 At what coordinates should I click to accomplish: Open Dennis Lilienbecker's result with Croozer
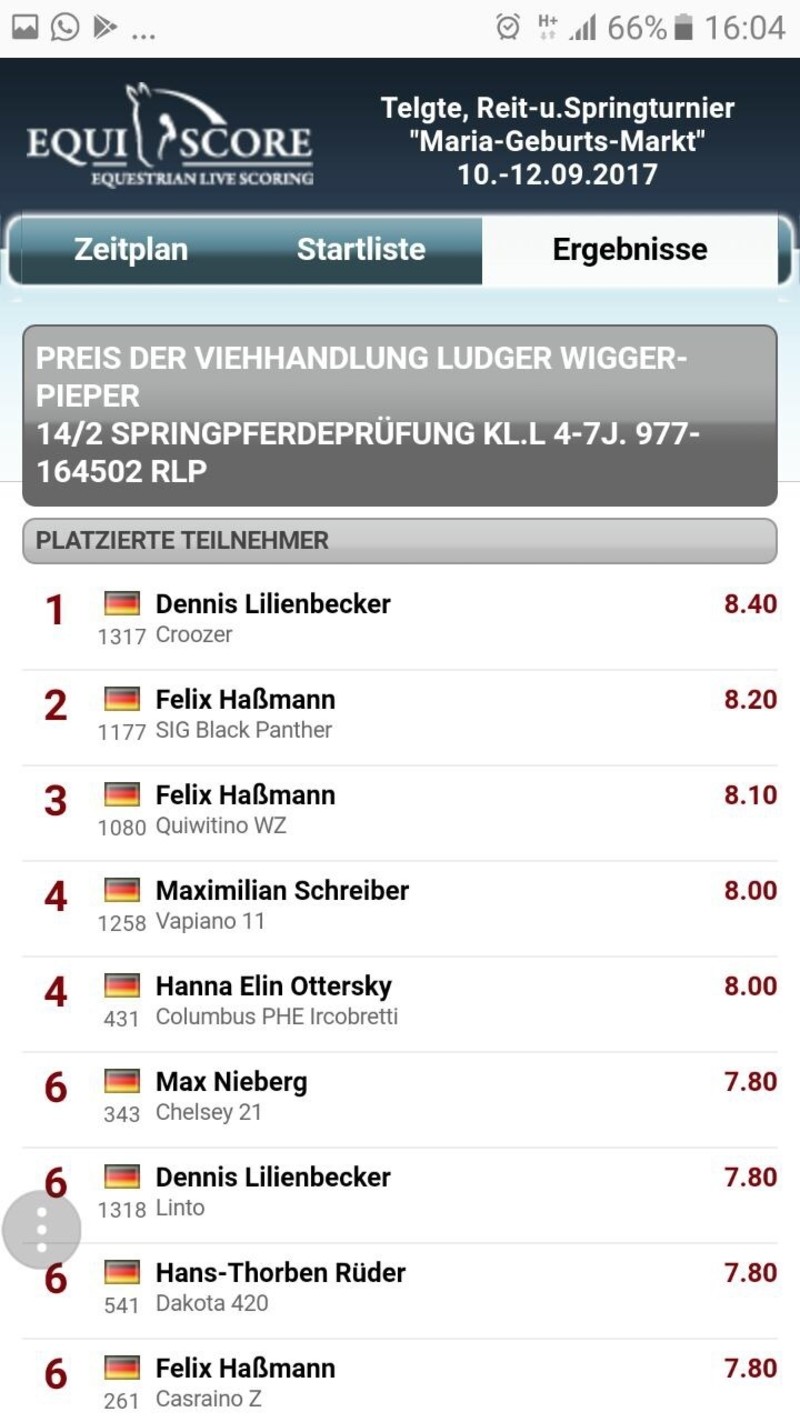[400, 622]
